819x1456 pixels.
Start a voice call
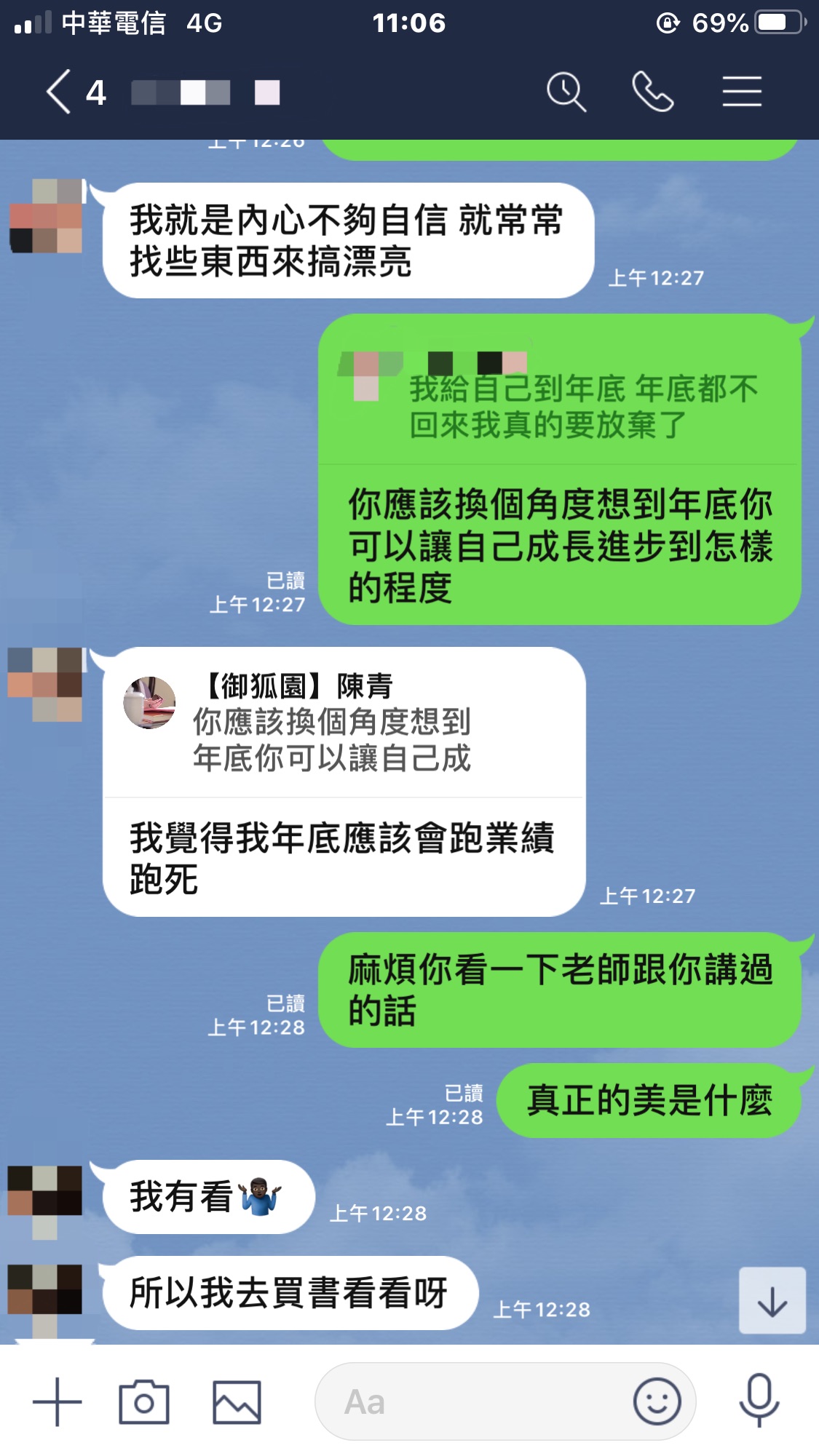(x=652, y=92)
